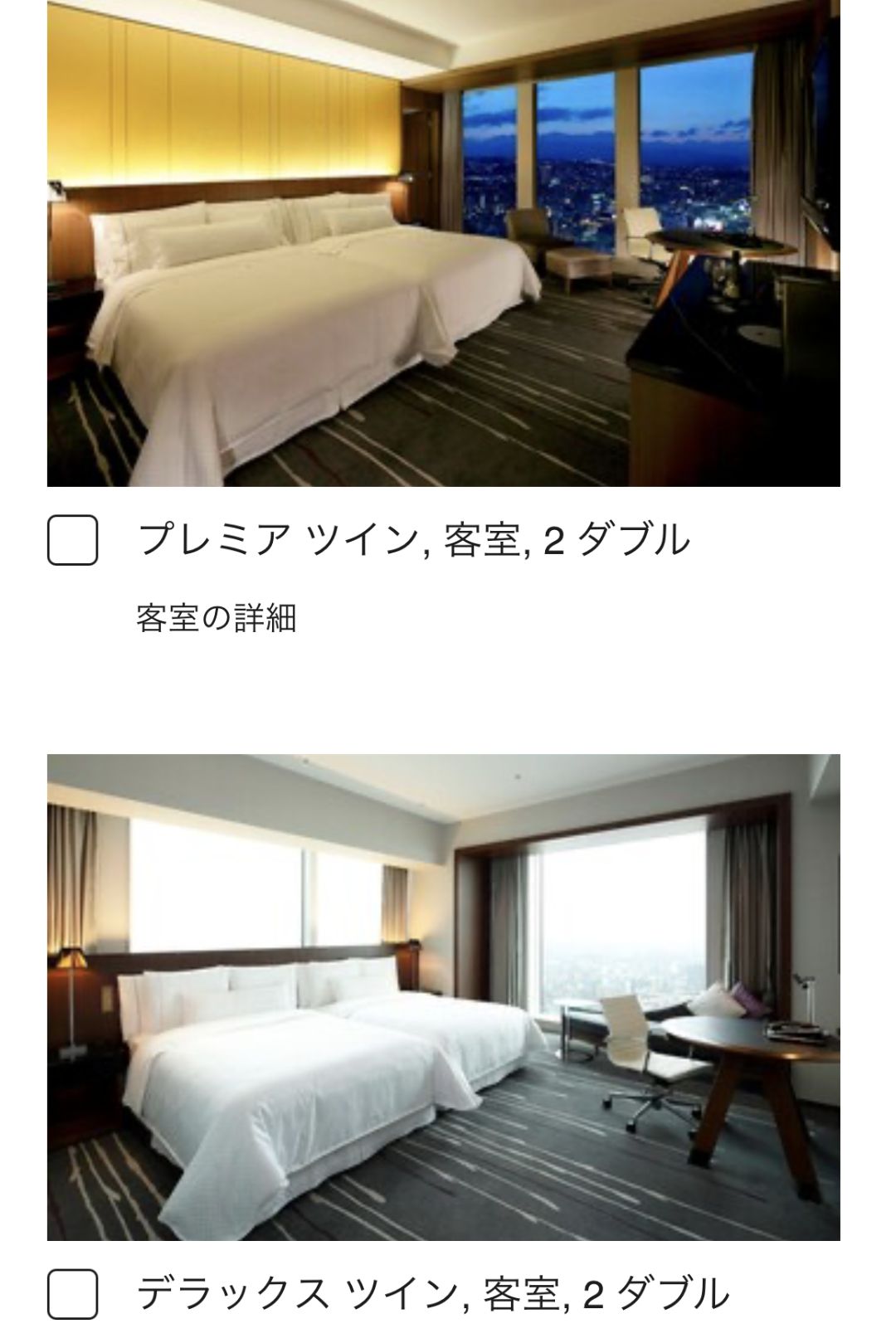Open 客室の詳細 for プレミア ツイン
Image resolution: width=896 pixels, height=1343 pixels.
(x=216, y=619)
